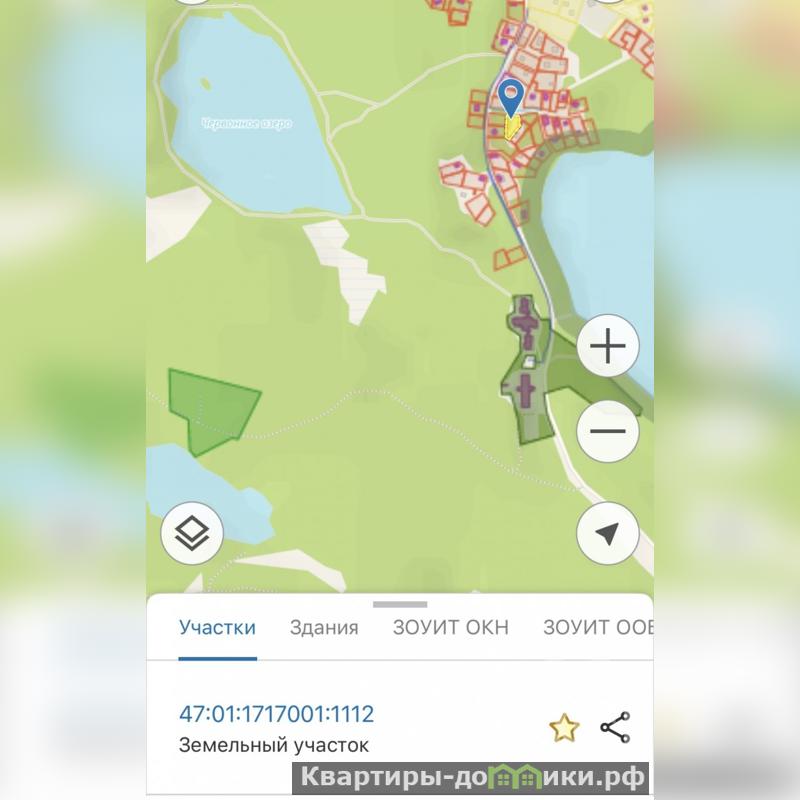Switch to the ЗОУИТ ОКН tab

click(450, 628)
